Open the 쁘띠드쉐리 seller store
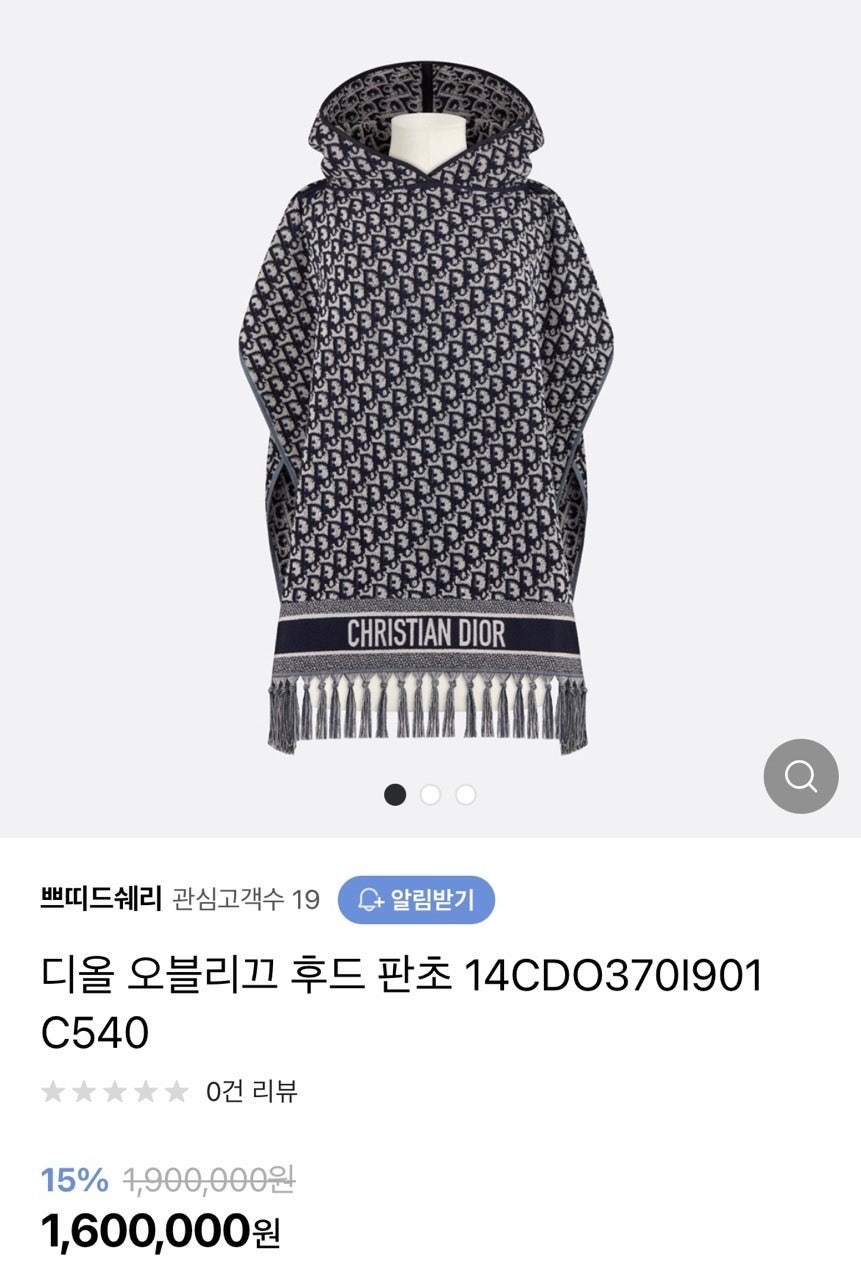The image size is (861, 1278). pyautogui.click(x=101, y=899)
